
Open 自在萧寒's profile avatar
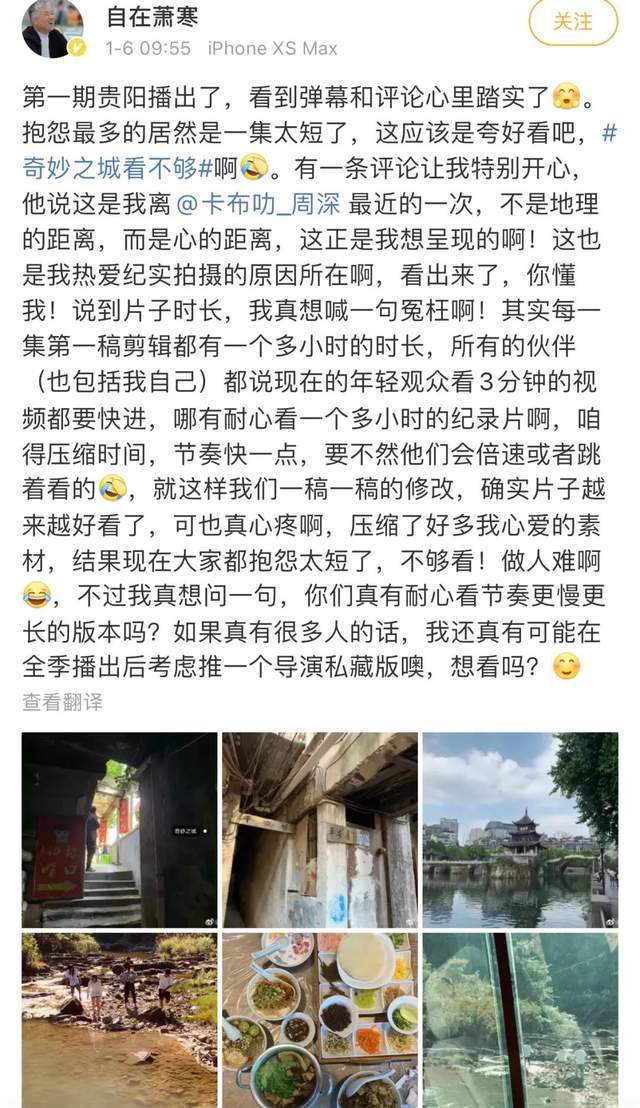point(52,27)
